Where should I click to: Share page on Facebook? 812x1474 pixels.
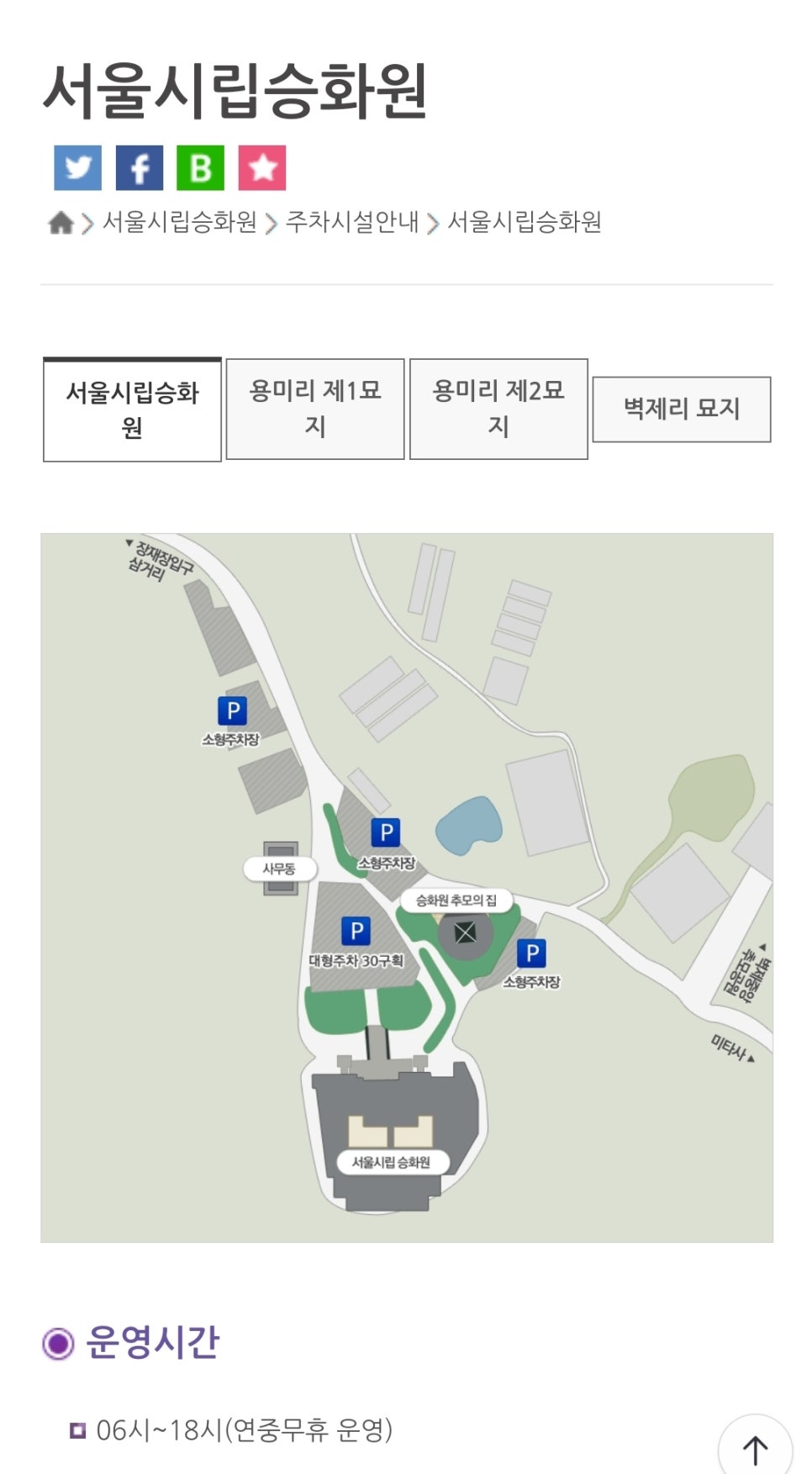[x=139, y=167]
